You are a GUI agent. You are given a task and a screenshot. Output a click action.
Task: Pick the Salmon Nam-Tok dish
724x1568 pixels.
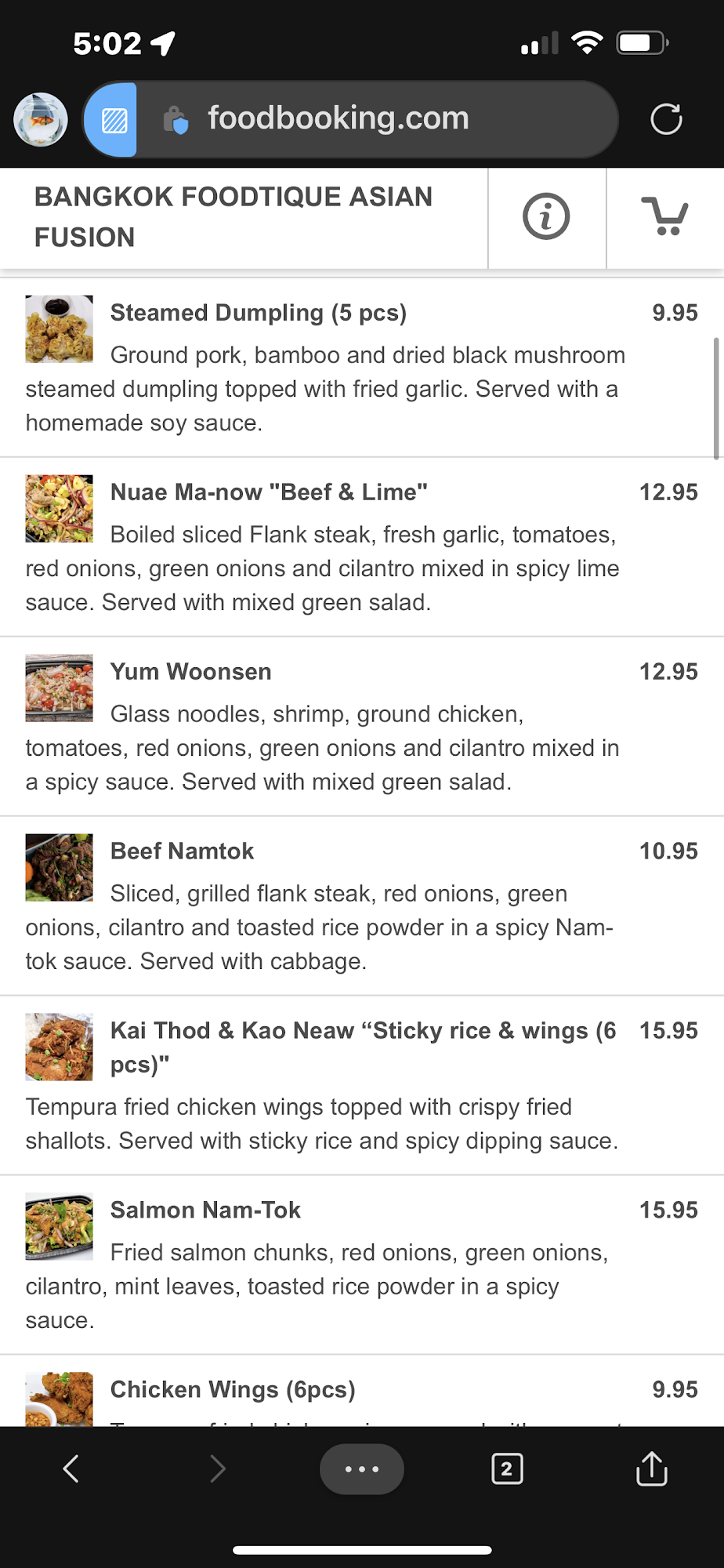click(x=205, y=1210)
